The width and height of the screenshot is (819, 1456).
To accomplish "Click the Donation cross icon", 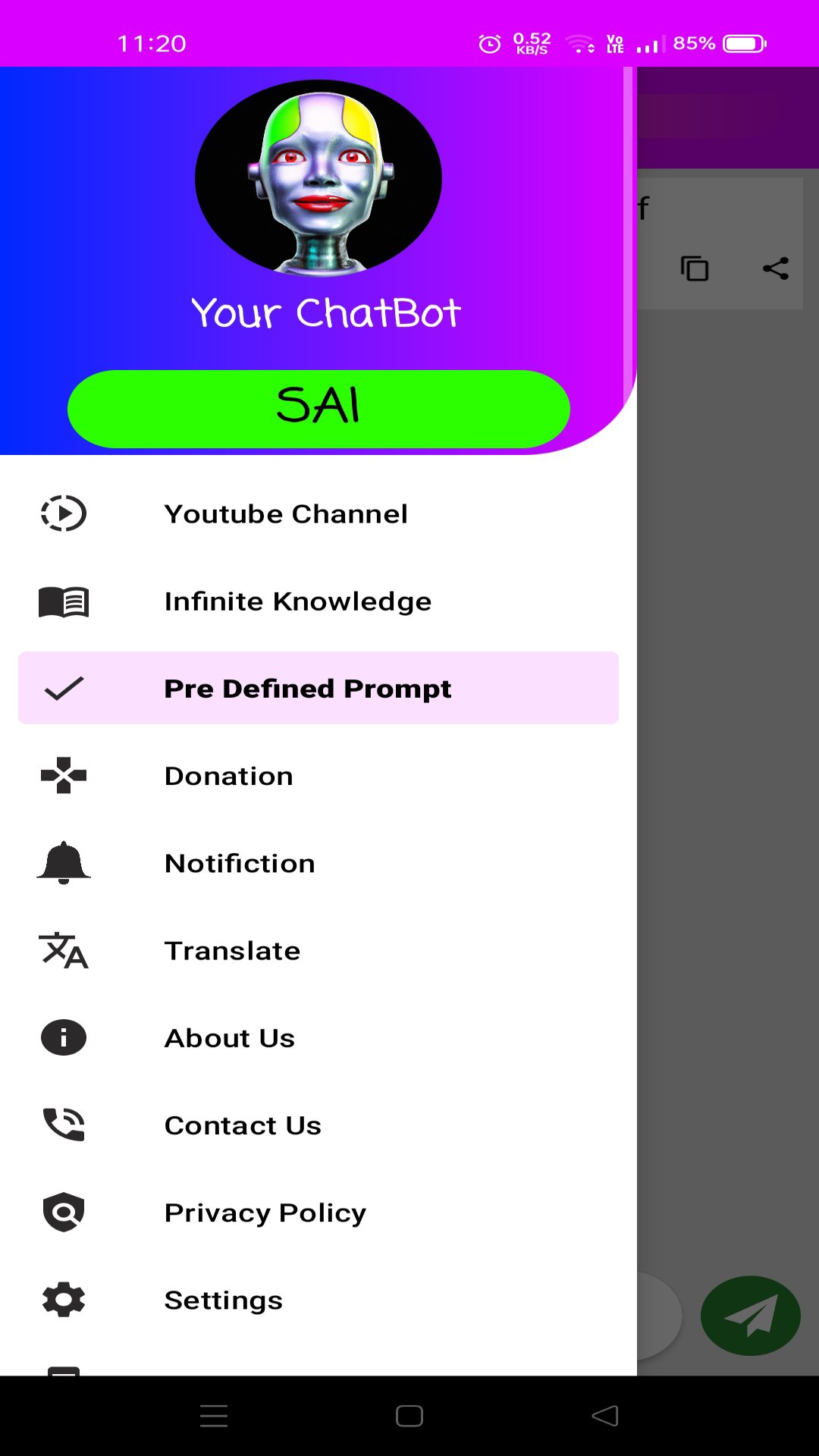I will 63,775.
